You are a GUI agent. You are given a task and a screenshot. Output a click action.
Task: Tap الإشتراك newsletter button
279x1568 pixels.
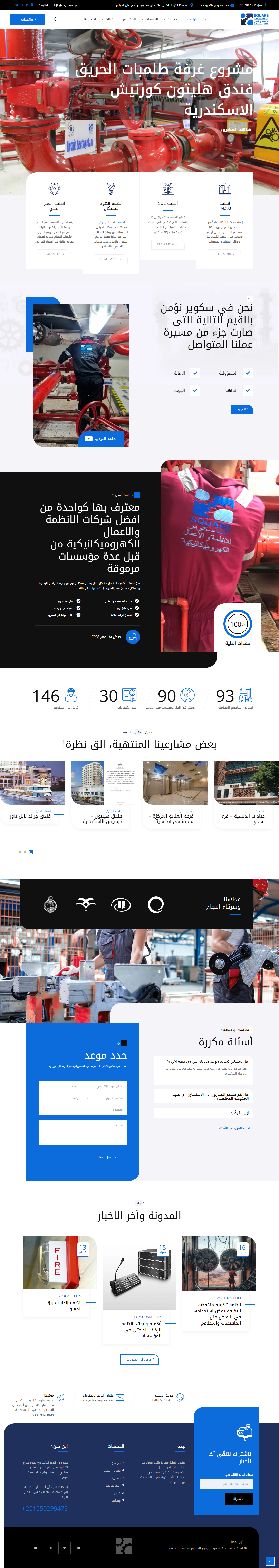[238, 1499]
